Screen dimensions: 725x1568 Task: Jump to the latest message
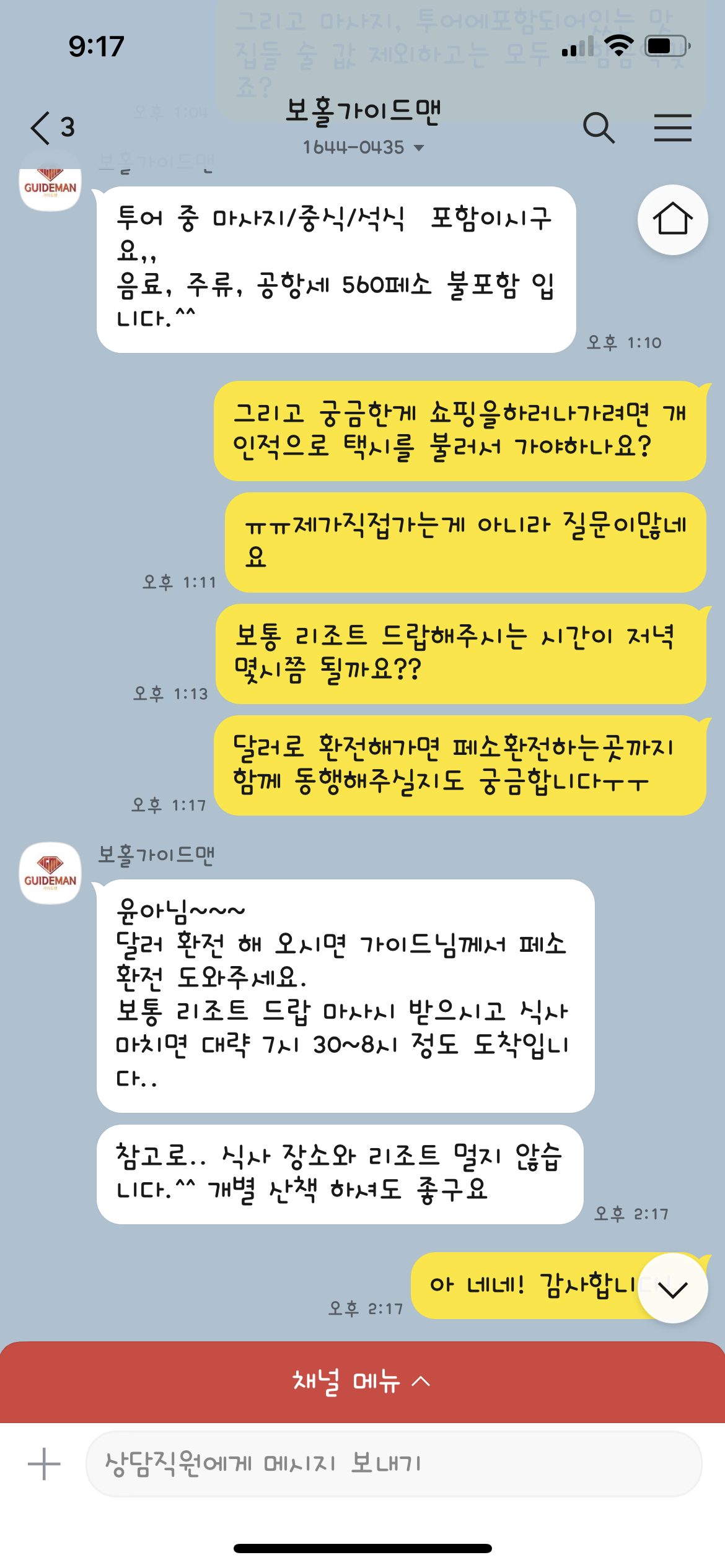tap(672, 1289)
